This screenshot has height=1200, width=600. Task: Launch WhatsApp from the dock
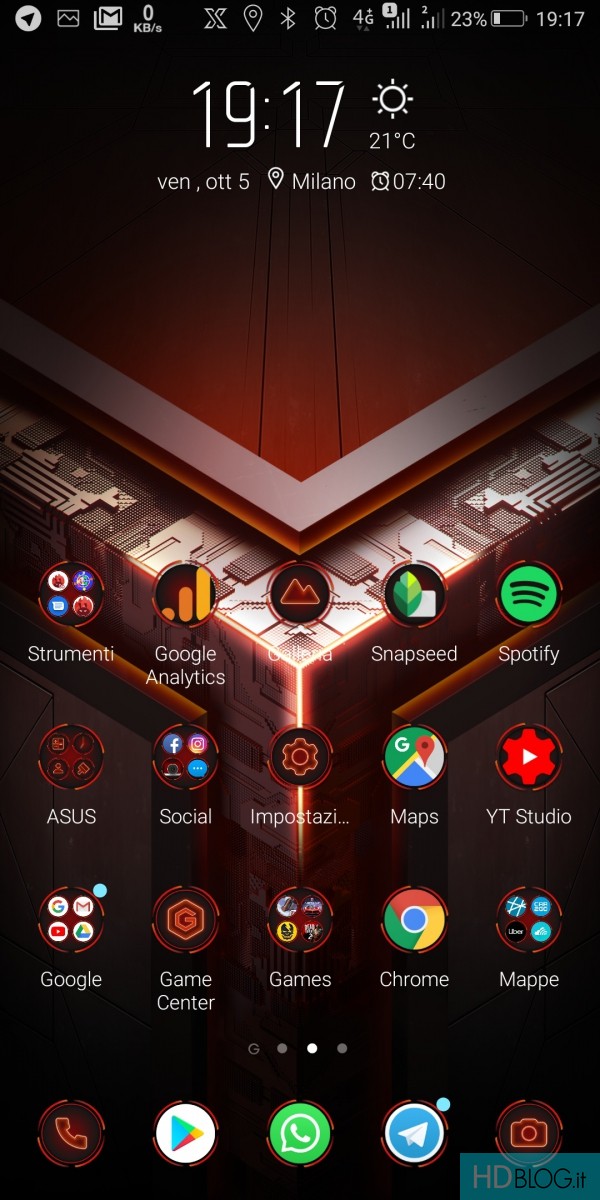pos(300,1134)
